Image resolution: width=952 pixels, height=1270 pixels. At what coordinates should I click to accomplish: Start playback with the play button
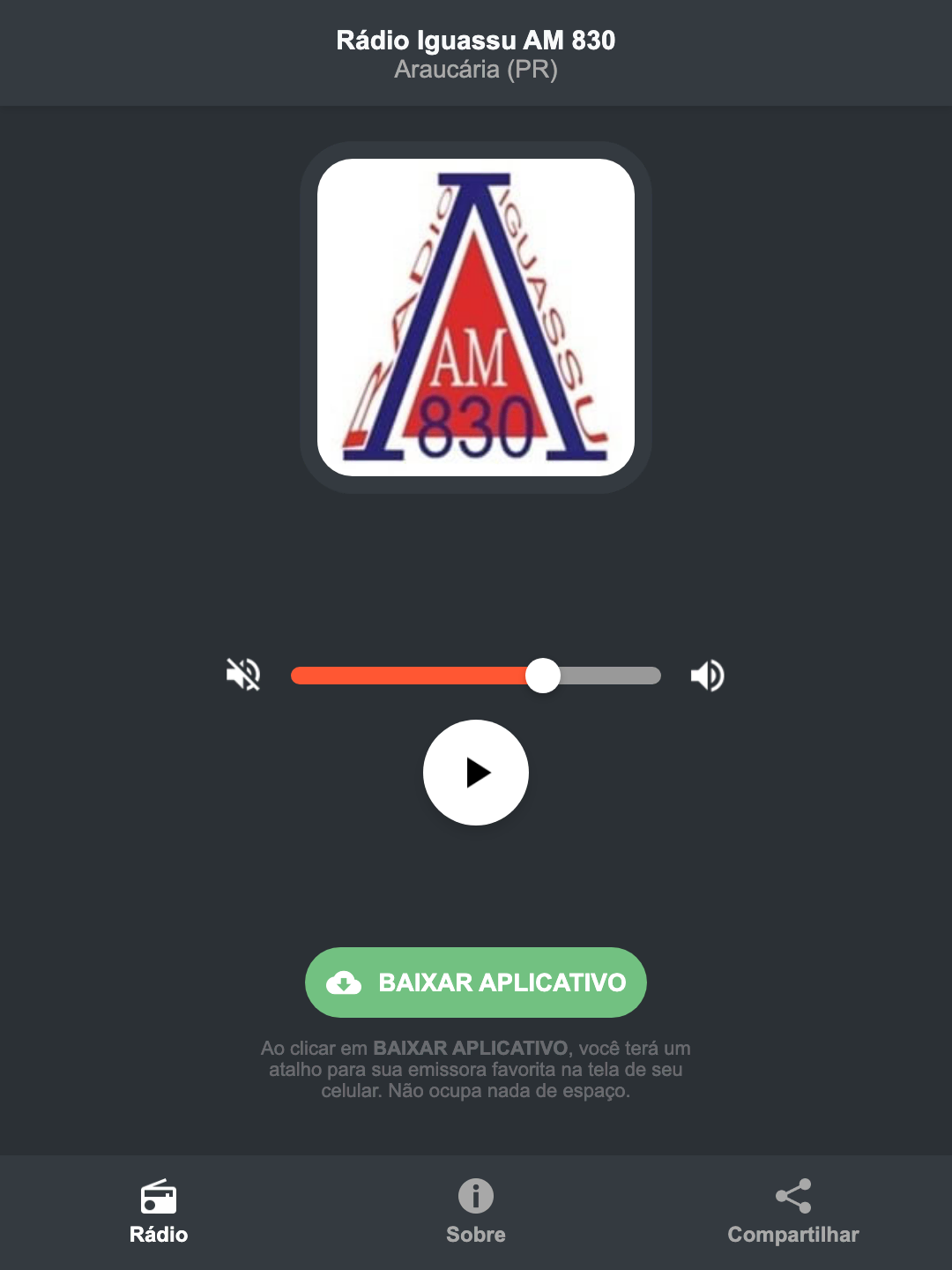pos(476,773)
